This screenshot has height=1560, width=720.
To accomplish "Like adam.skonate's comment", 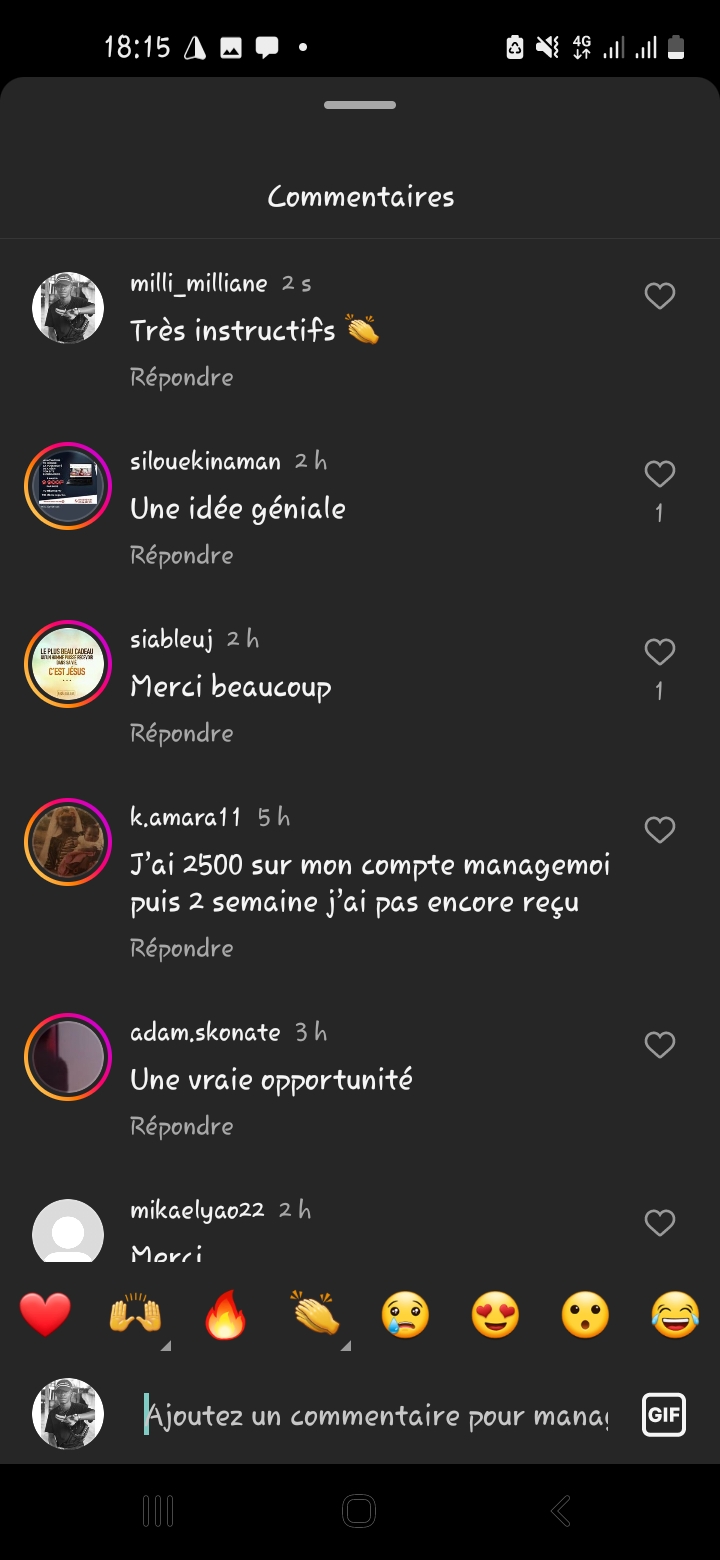I will [659, 1045].
